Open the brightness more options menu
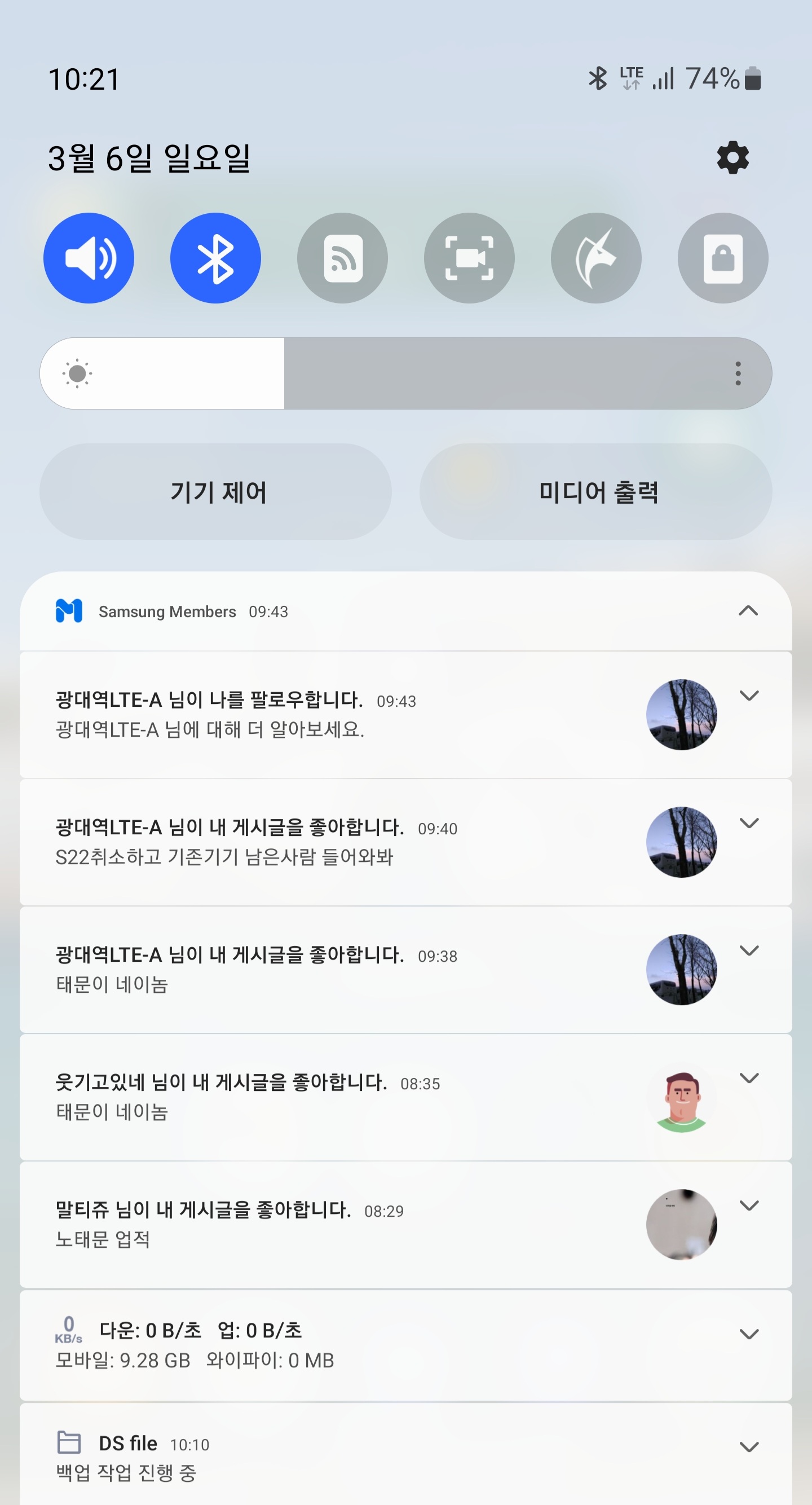The height and width of the screenshot is (1505, 812). click(x=738, y=373)
